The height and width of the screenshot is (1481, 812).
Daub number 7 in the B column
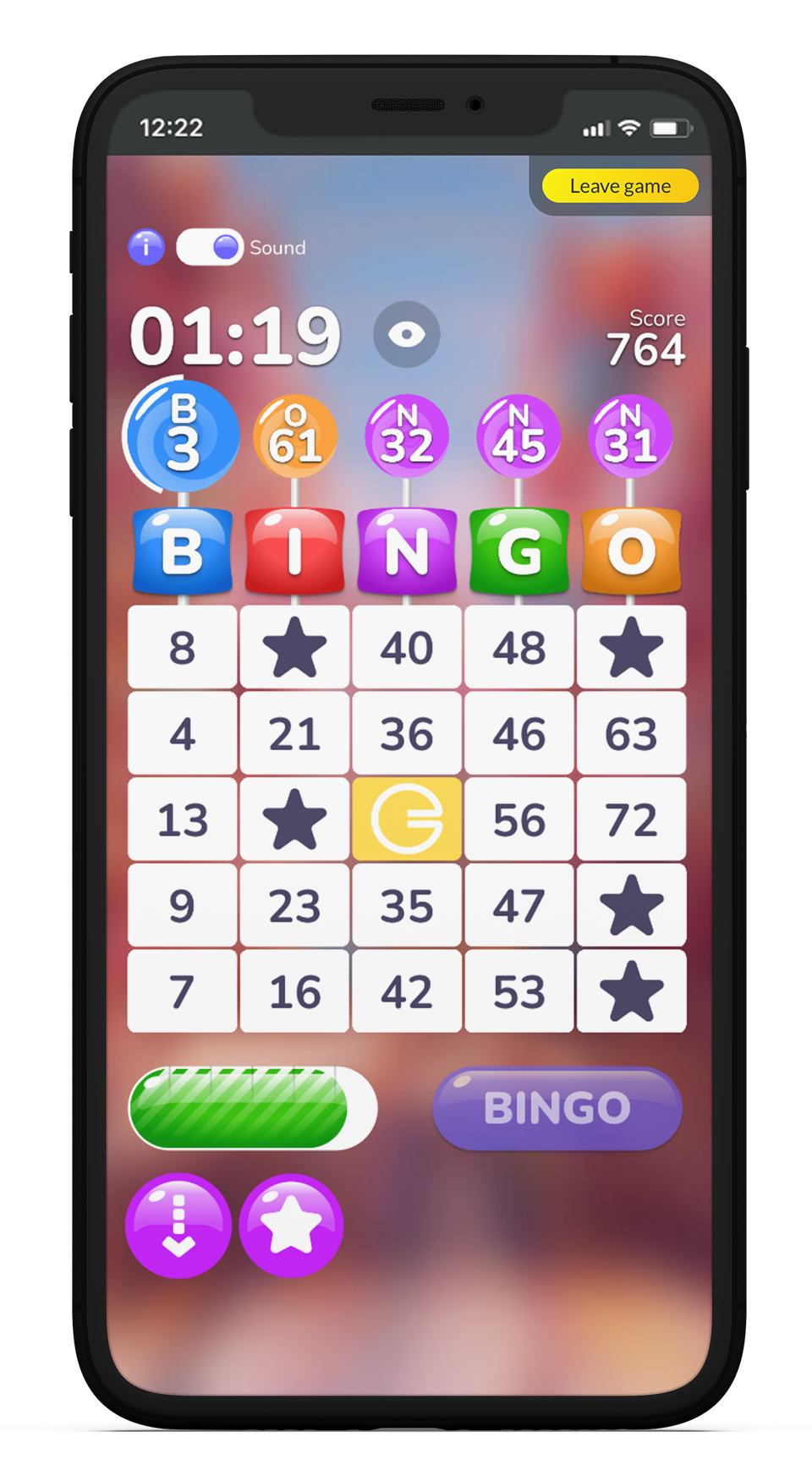pos(182,991)
